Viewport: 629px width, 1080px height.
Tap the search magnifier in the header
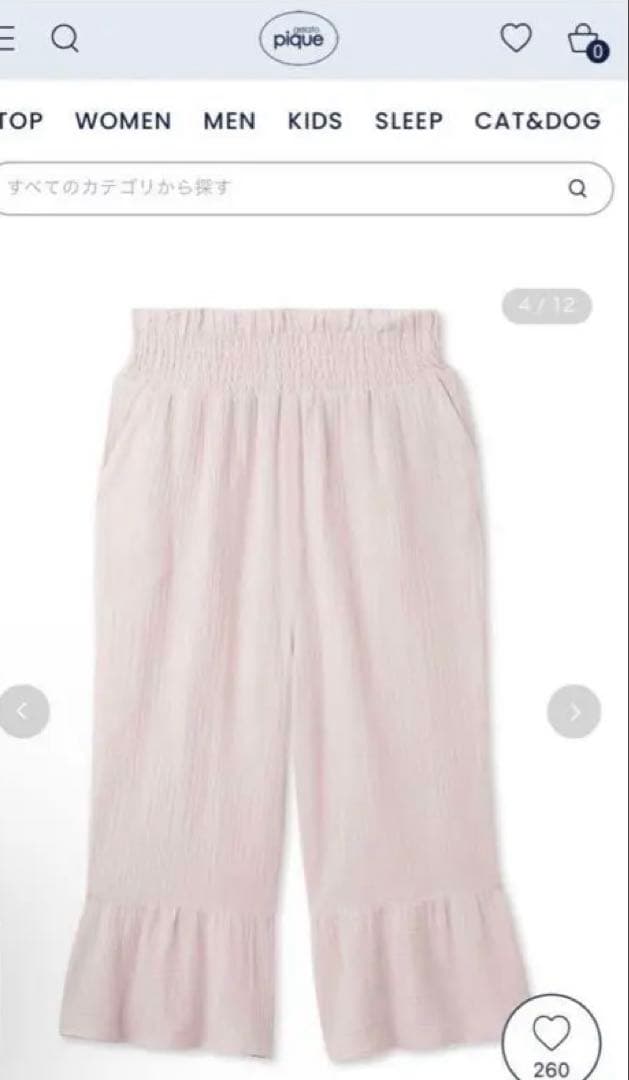pyautogui.click(x=65, y=40)
